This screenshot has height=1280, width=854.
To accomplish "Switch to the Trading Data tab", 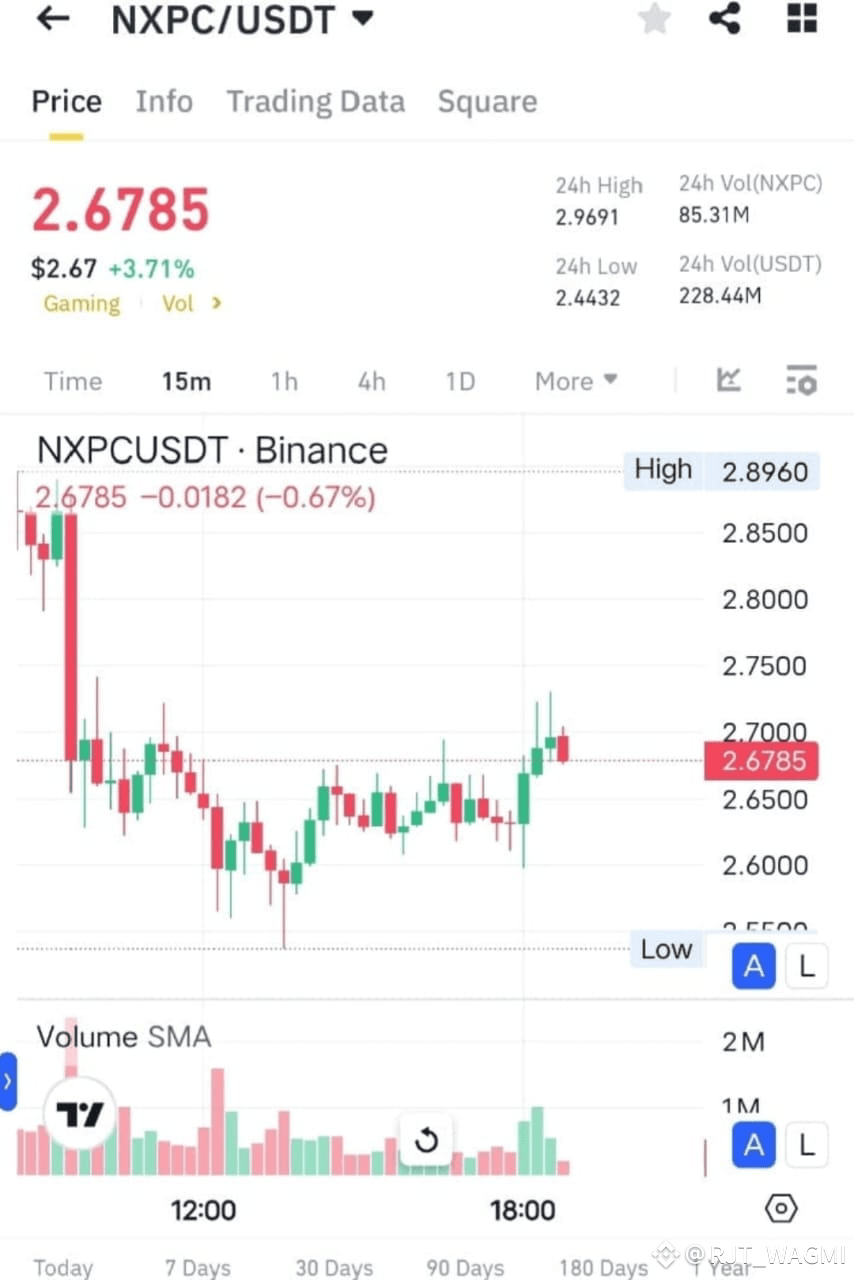I will pyautogui.click(x=316, y=101).
